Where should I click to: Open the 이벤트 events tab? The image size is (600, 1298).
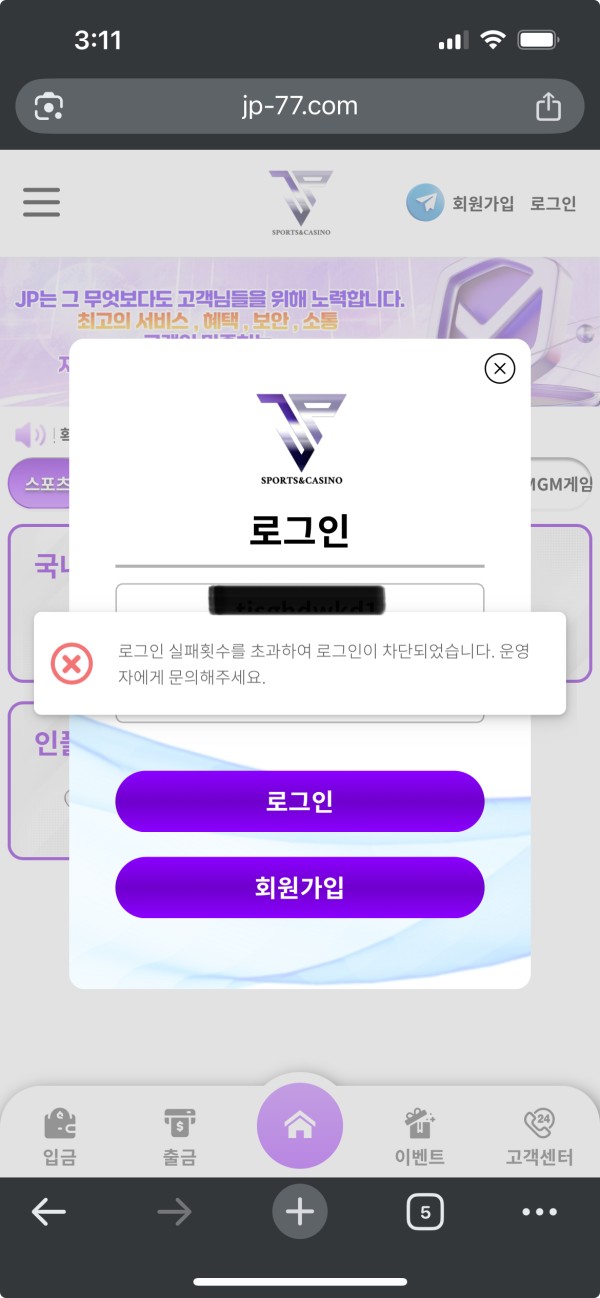(x=420, y=1137)
